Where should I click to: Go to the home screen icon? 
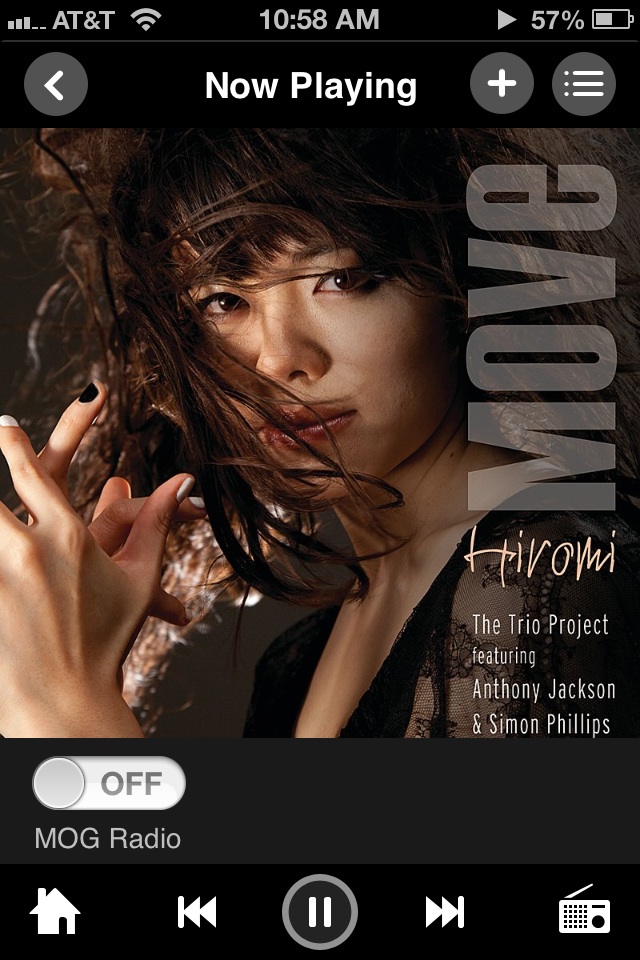[55, 911]
